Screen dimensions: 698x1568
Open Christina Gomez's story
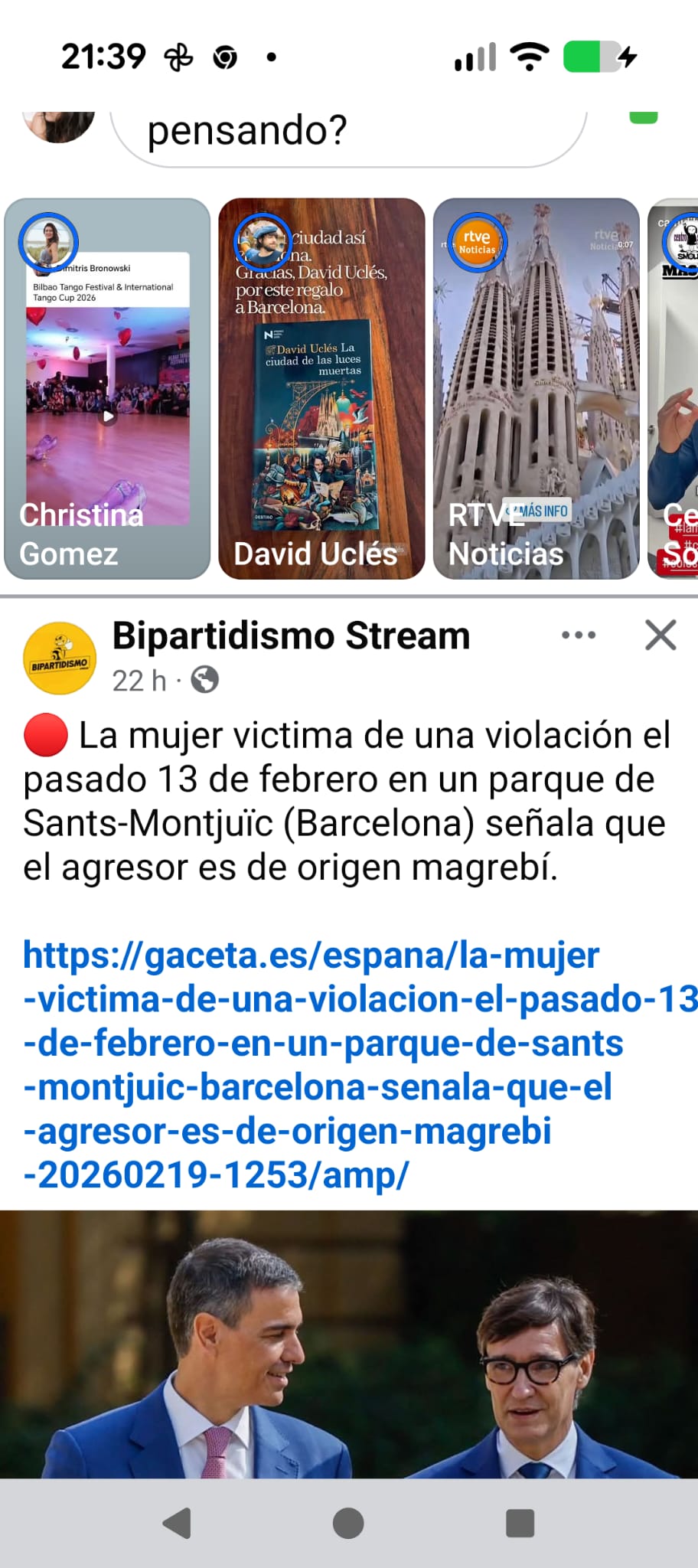point(107,389)
